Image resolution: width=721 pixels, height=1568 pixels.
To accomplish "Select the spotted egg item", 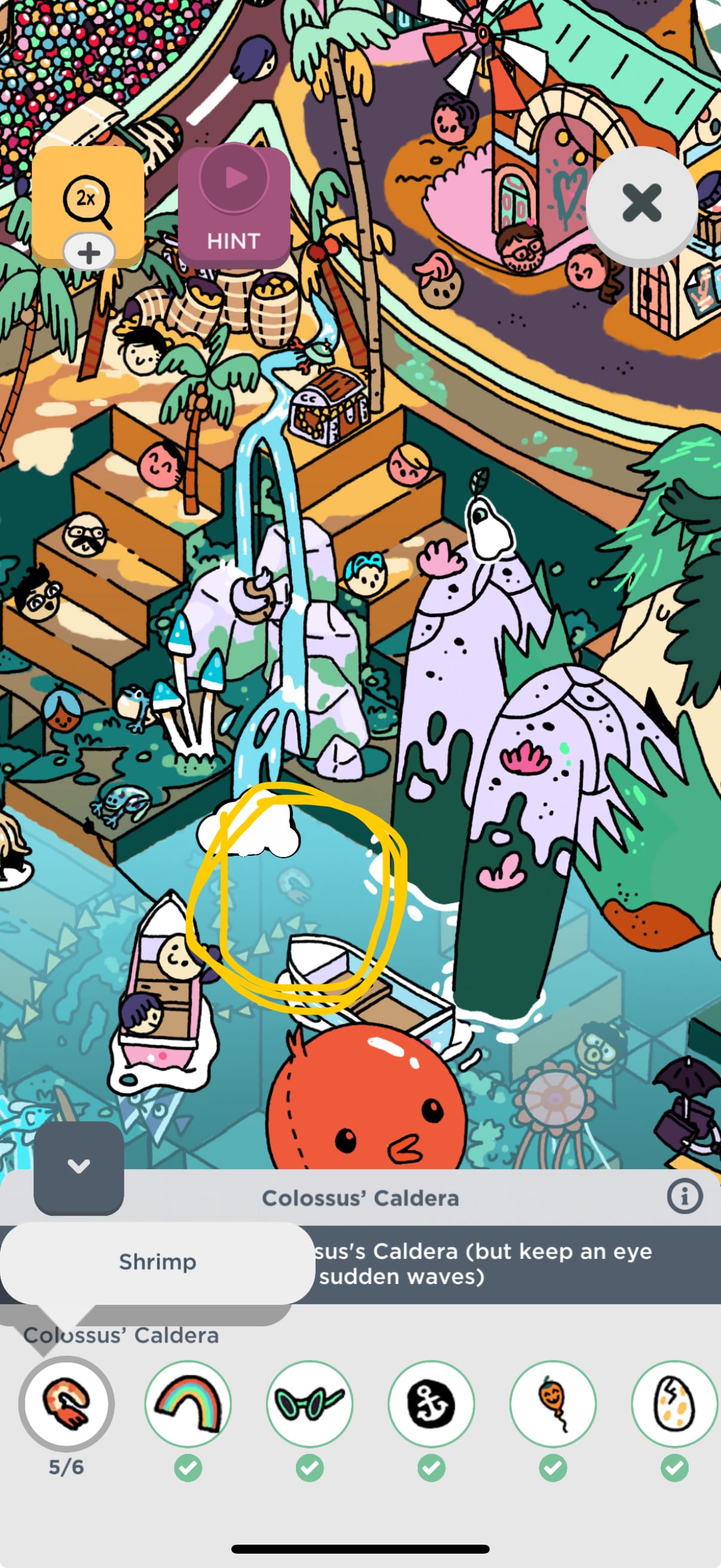I will 674,1404.
